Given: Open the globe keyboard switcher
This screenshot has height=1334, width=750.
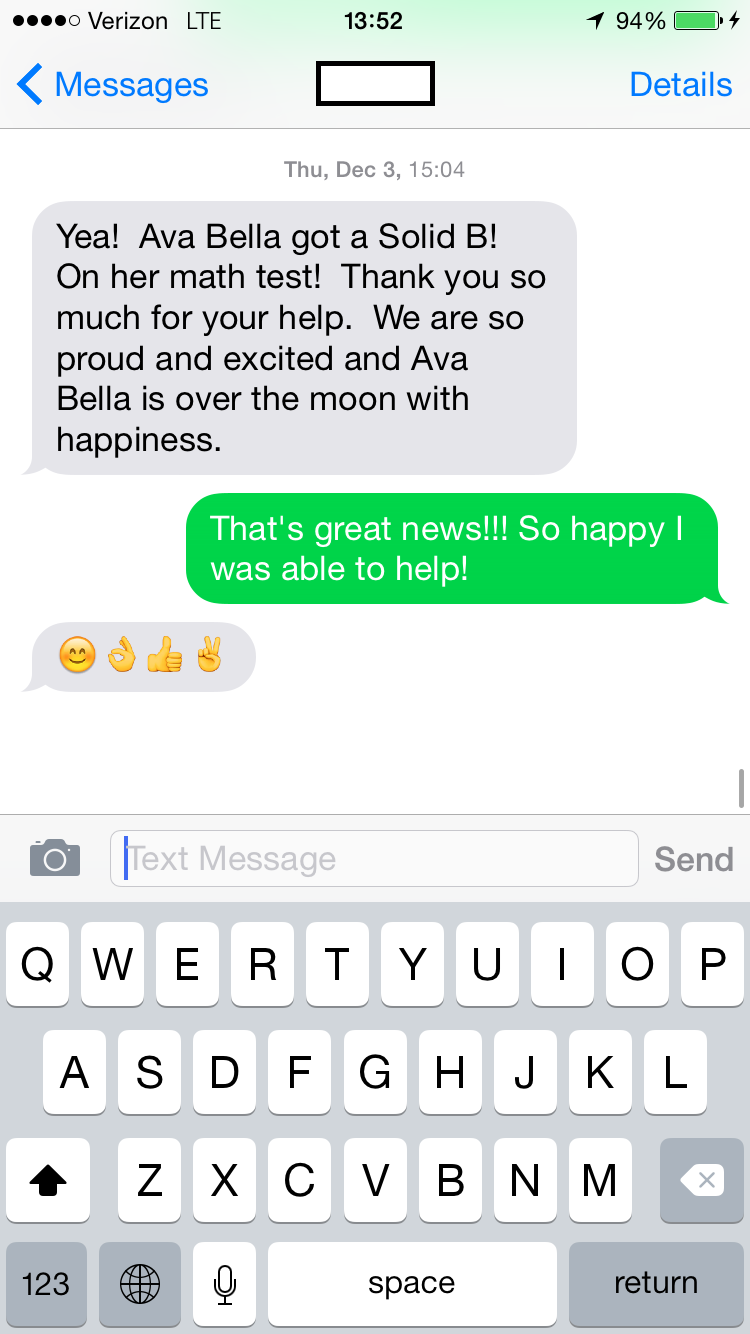Looking at the screenshot, I should [140, 1284].
